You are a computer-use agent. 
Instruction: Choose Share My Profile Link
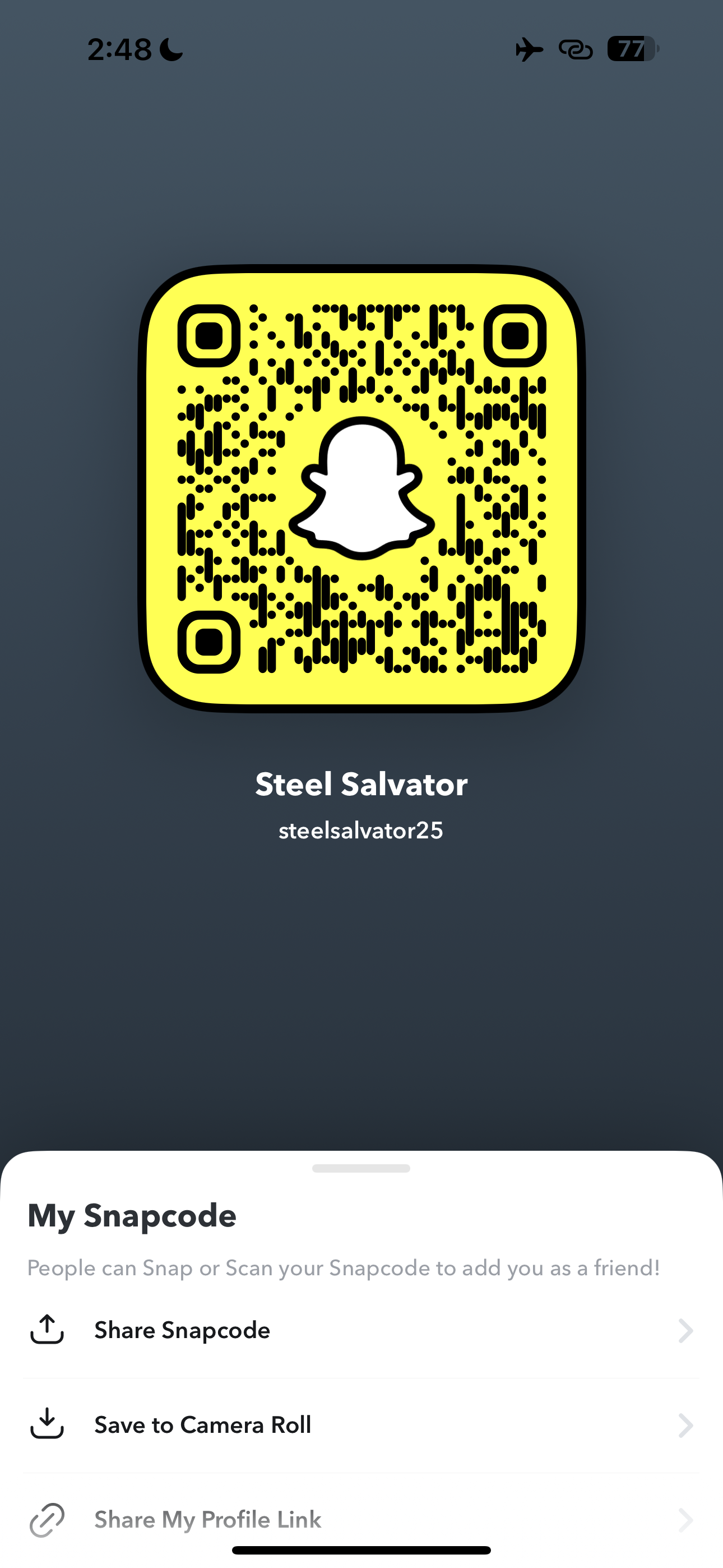click(361, 1520)
